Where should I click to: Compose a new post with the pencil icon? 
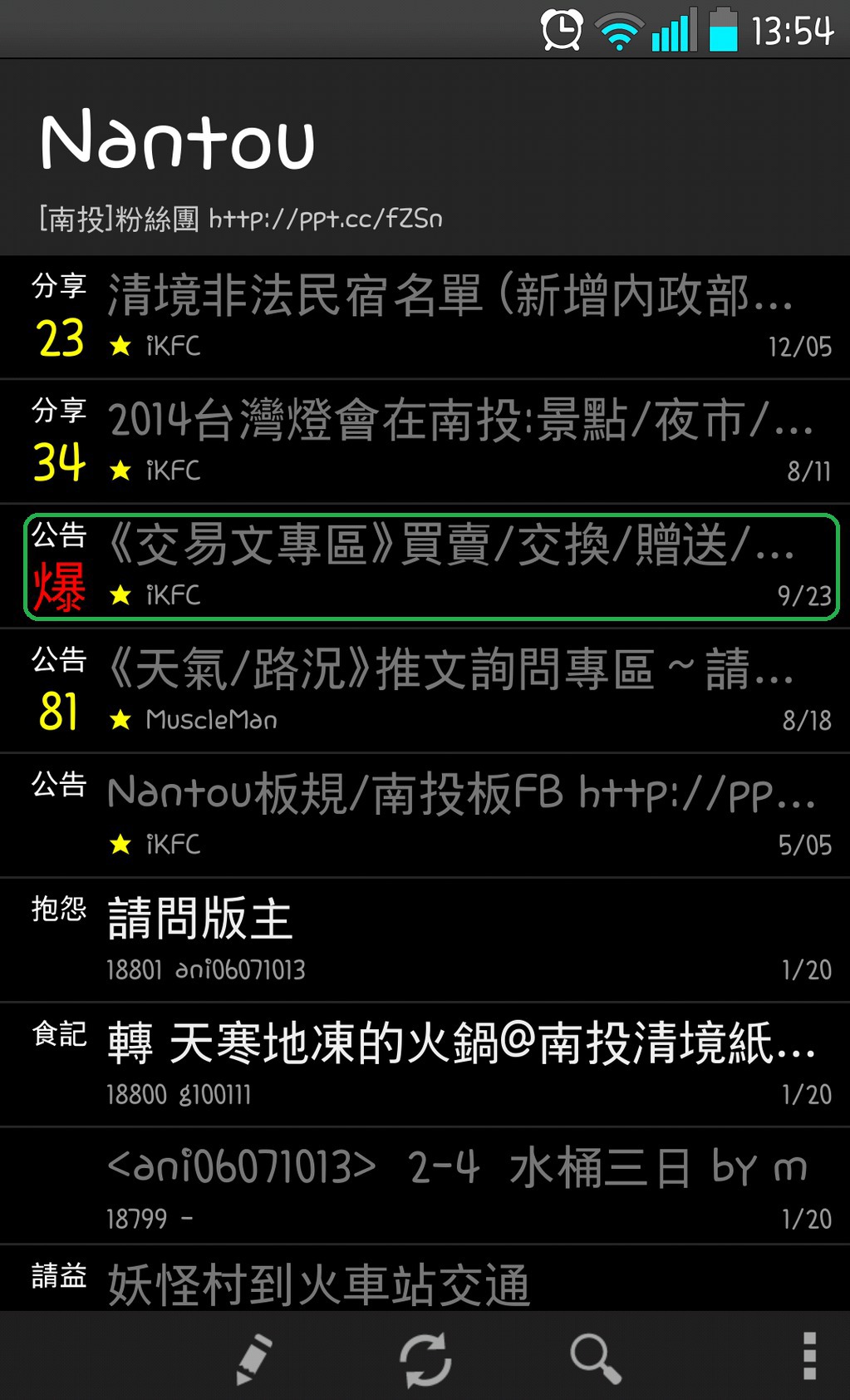(x=253, y=1358)
